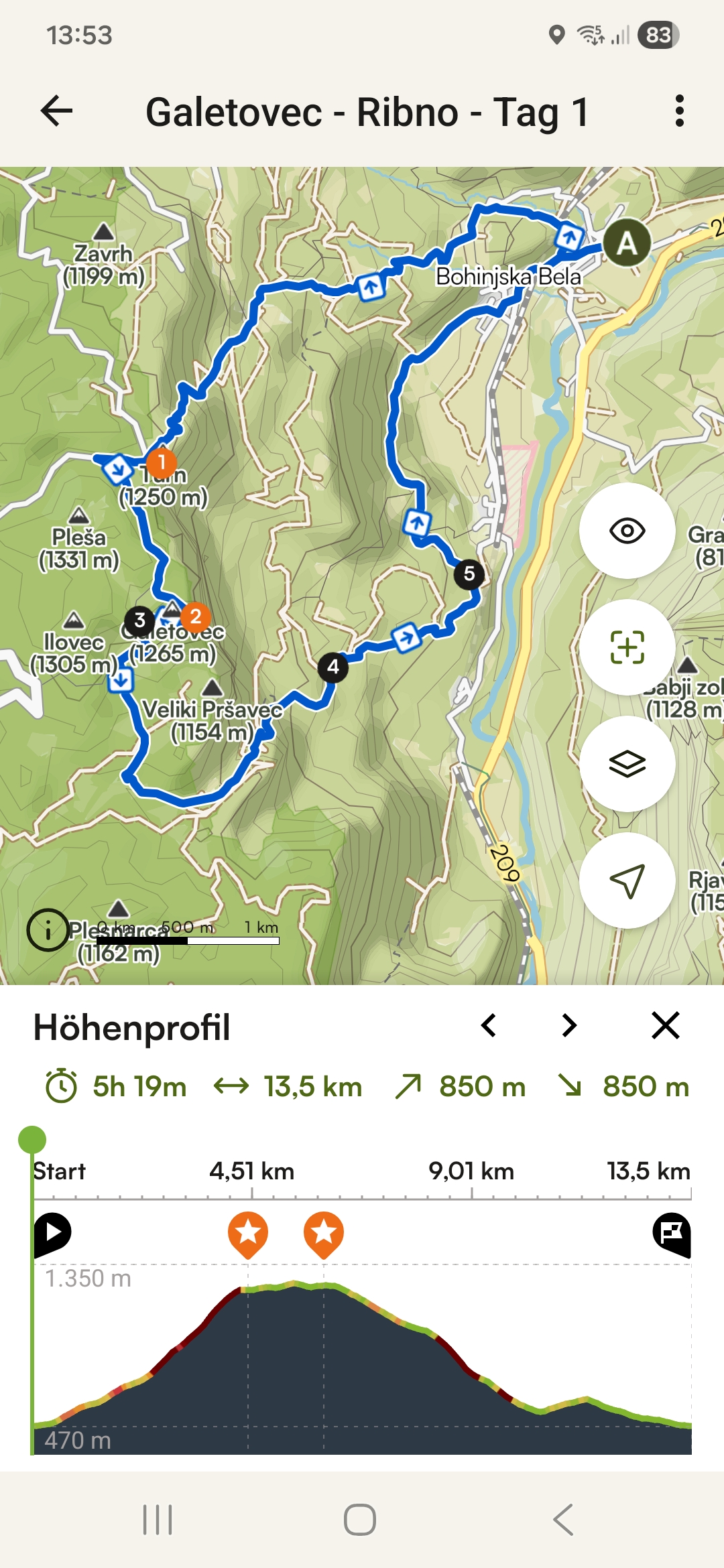Tap the second star highlight on profile

[x=324, y=1232]
